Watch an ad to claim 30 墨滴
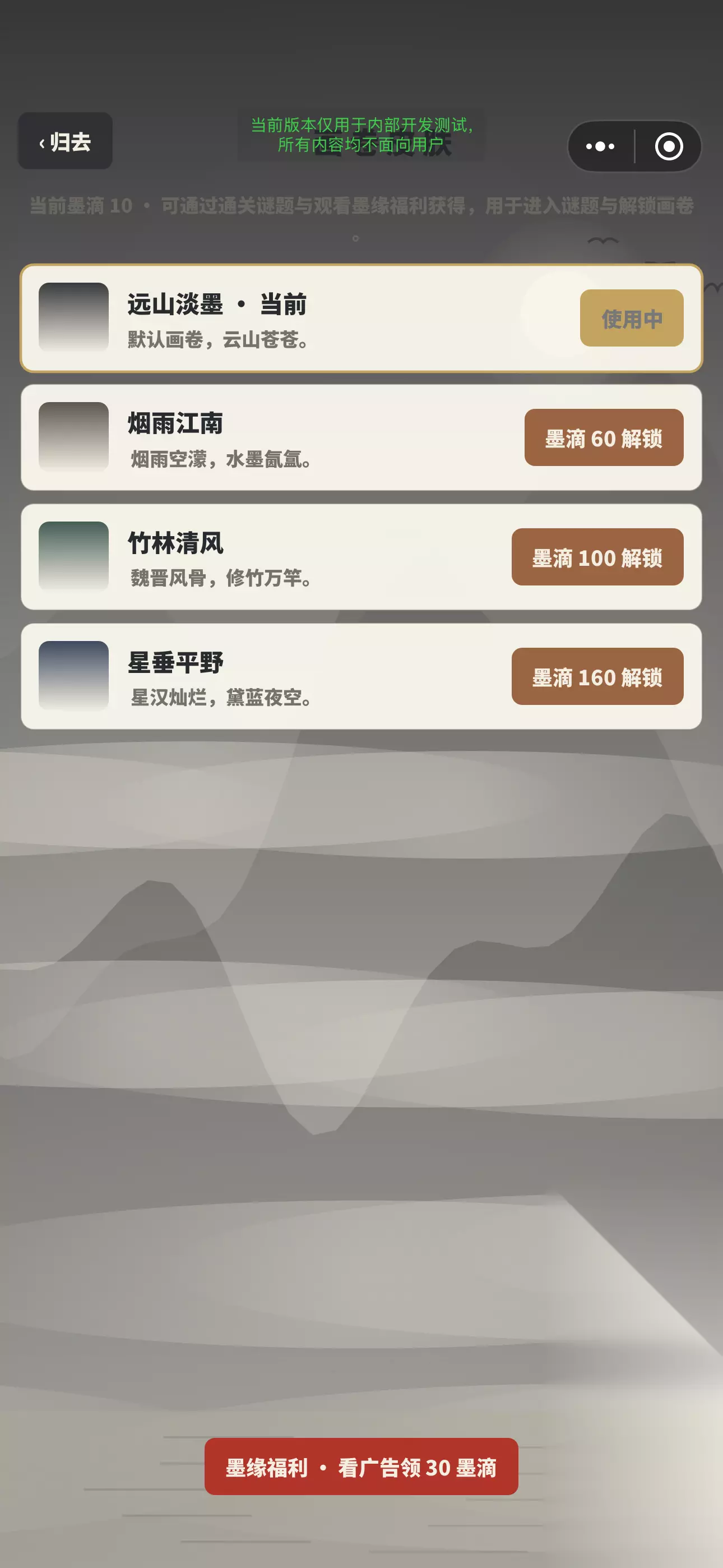 click(x=361, y=1466)
